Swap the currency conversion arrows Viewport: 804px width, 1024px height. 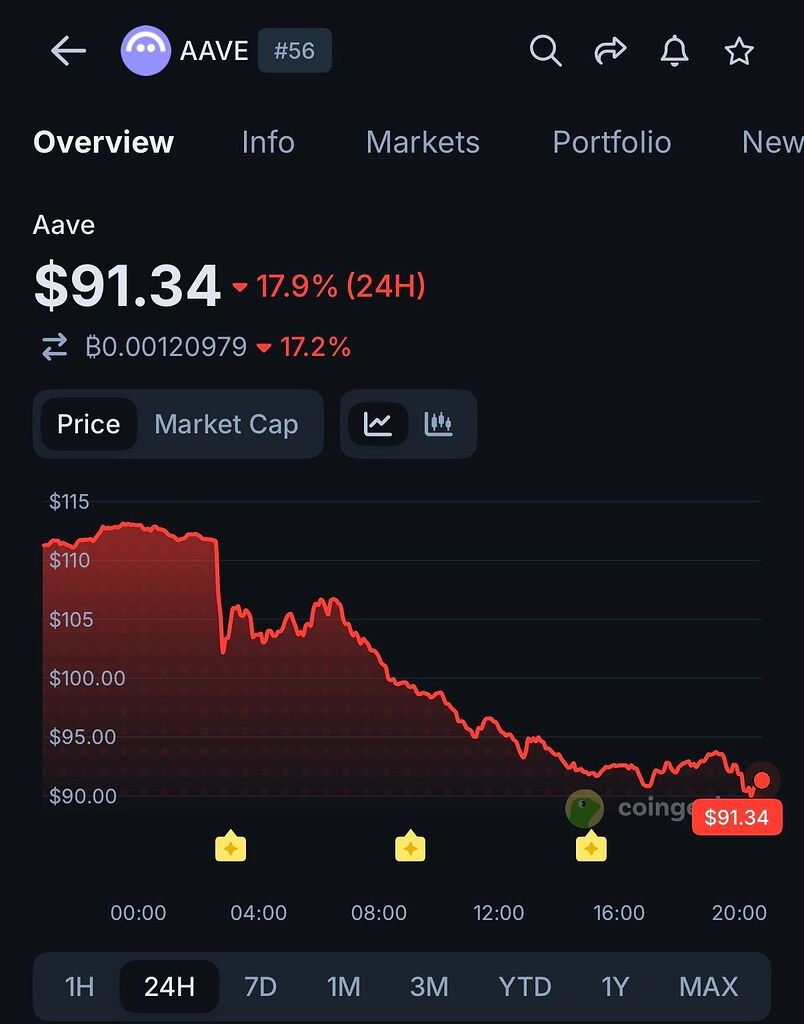[54, 347]
